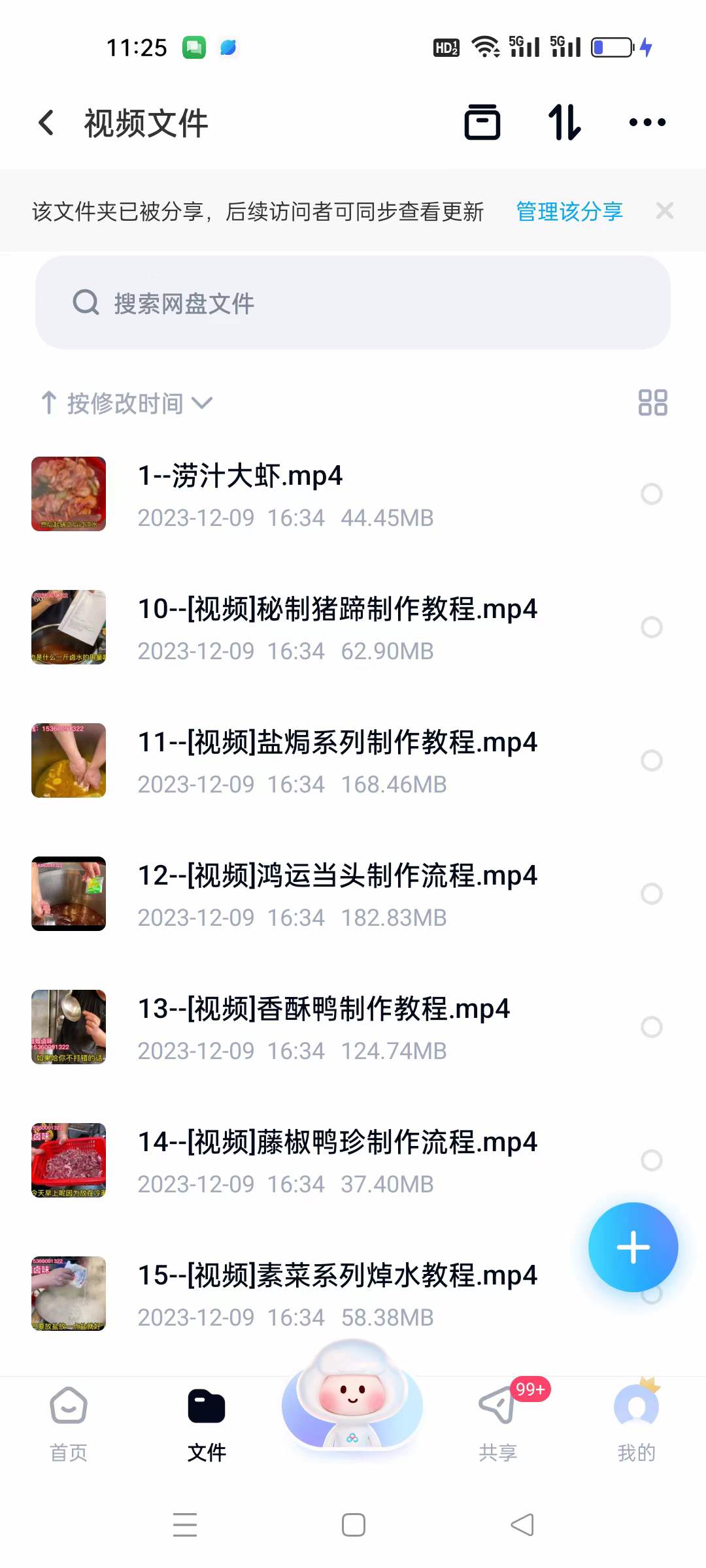Expand the 按修改时间 sort dropdown
706x1568 pixels.
tap(203, 404)
